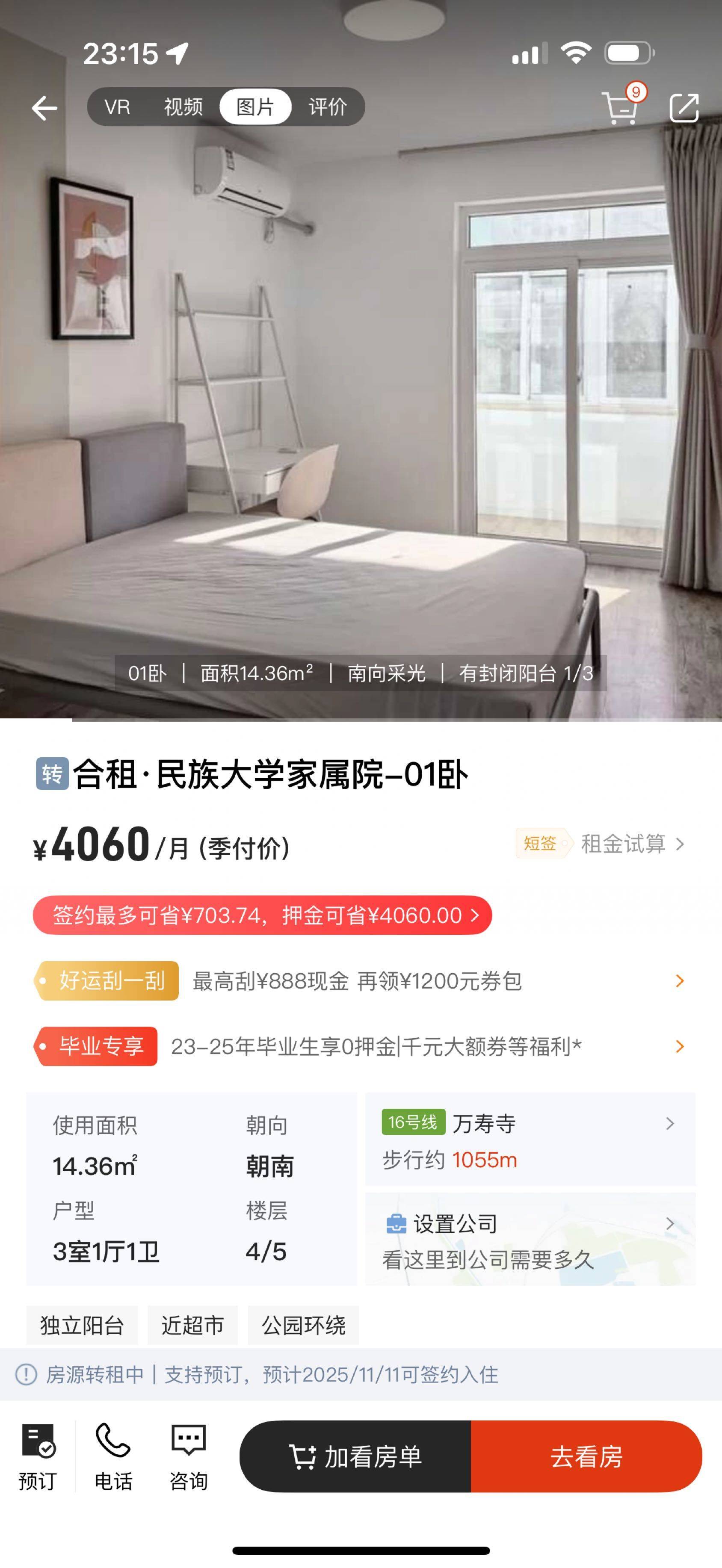Go back to the previous page
722x1568 pixels.
[44, 108]
